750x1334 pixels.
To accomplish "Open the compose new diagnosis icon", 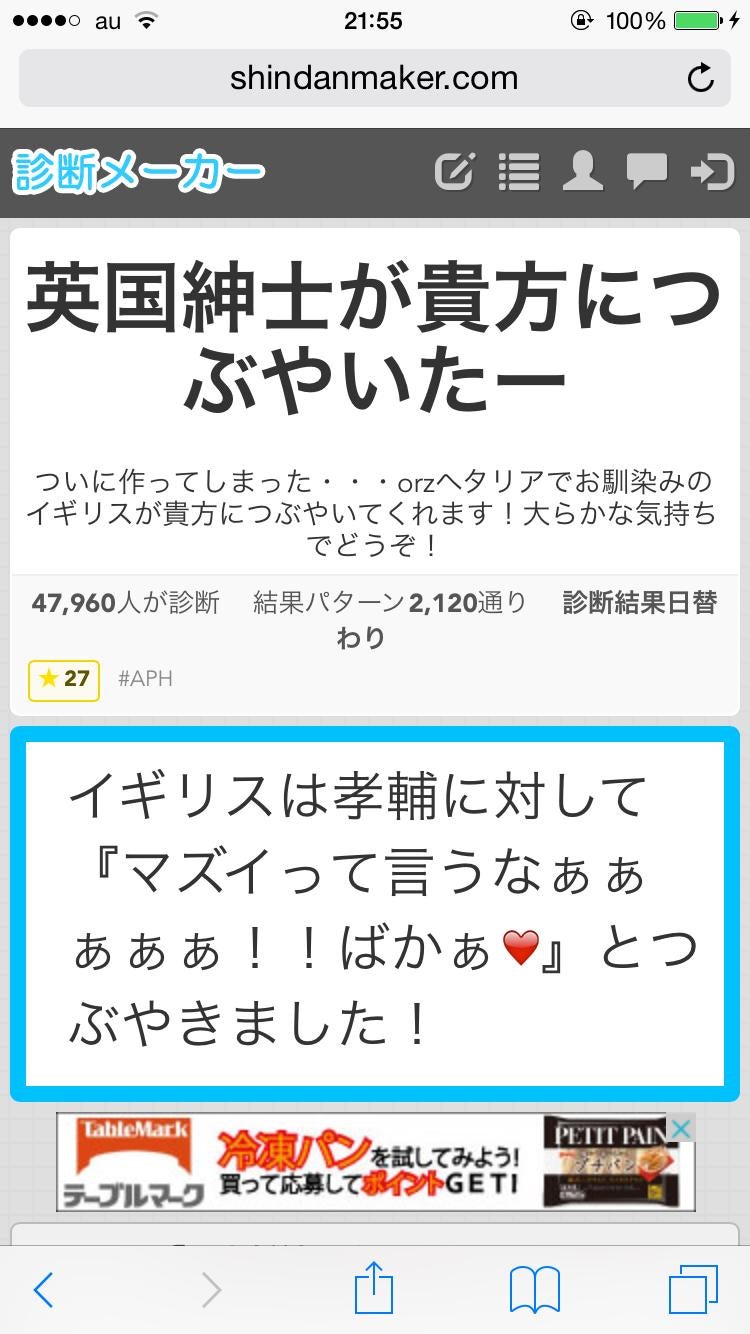I will 456,172.
